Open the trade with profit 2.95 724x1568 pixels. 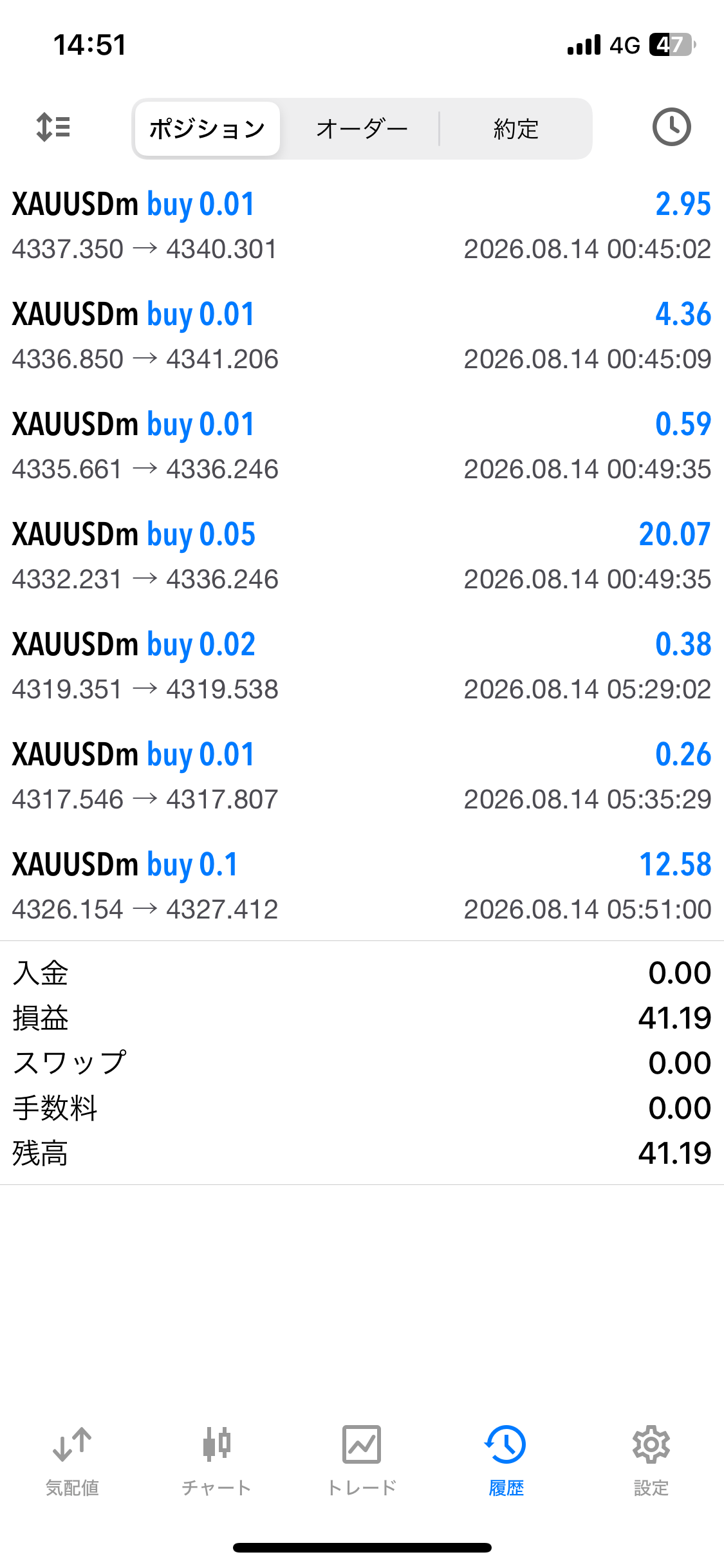(362, 225)
